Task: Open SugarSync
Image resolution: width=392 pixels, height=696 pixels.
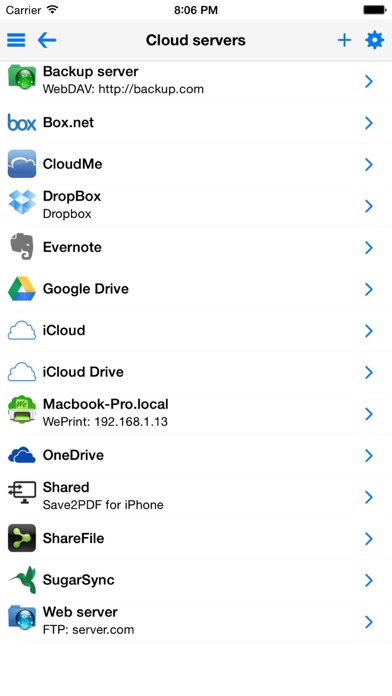Action: pyautogui.click(x=196, y=580)
